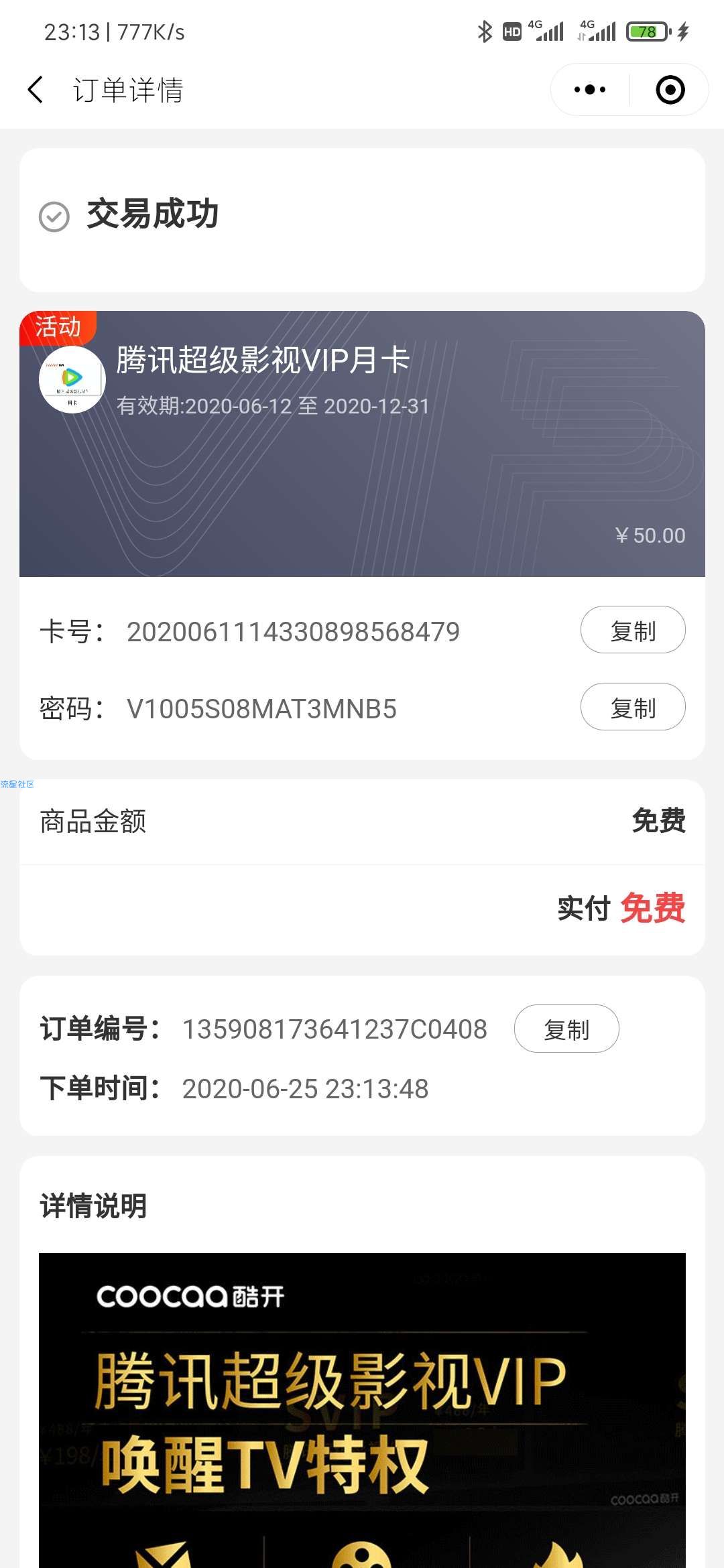Image resolution: width=724 pixels, height=1568 pixels.
Task: Copy the order number (订单编号)
Action: 566,1029
